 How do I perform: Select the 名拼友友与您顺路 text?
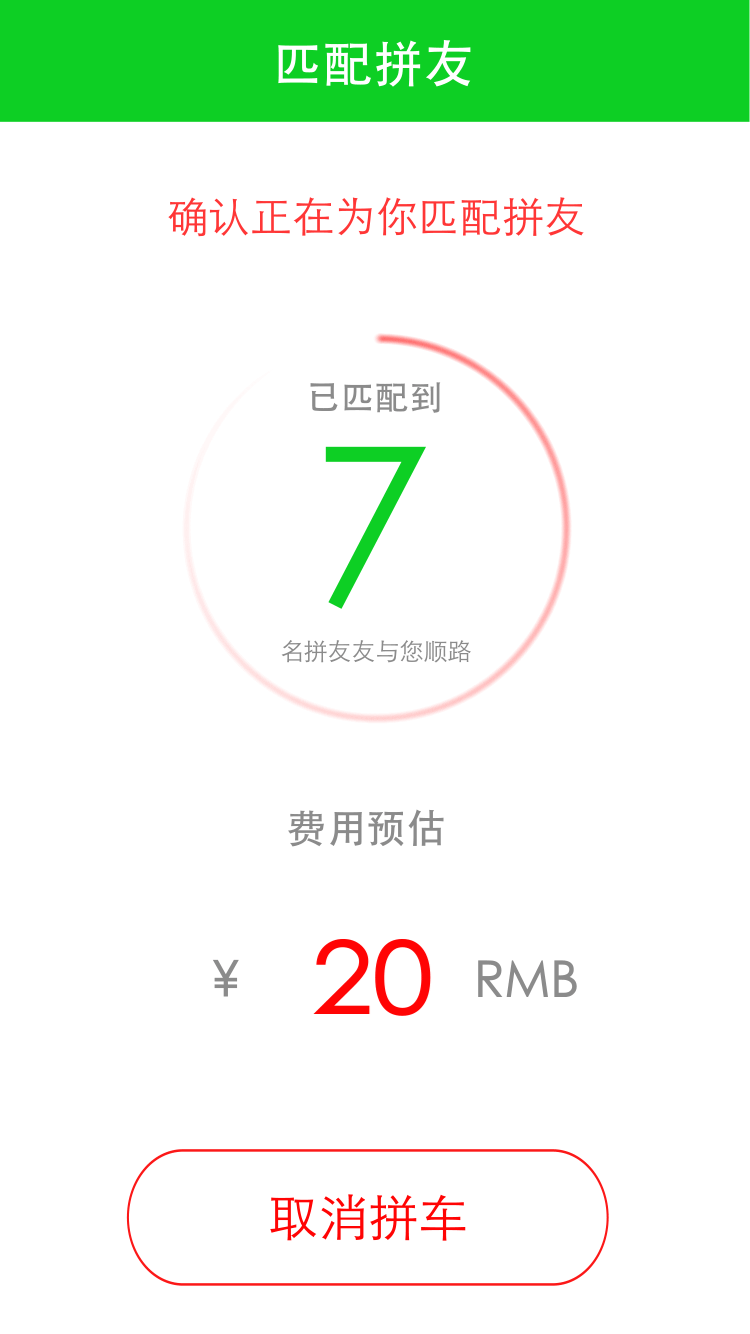(375, 650)
